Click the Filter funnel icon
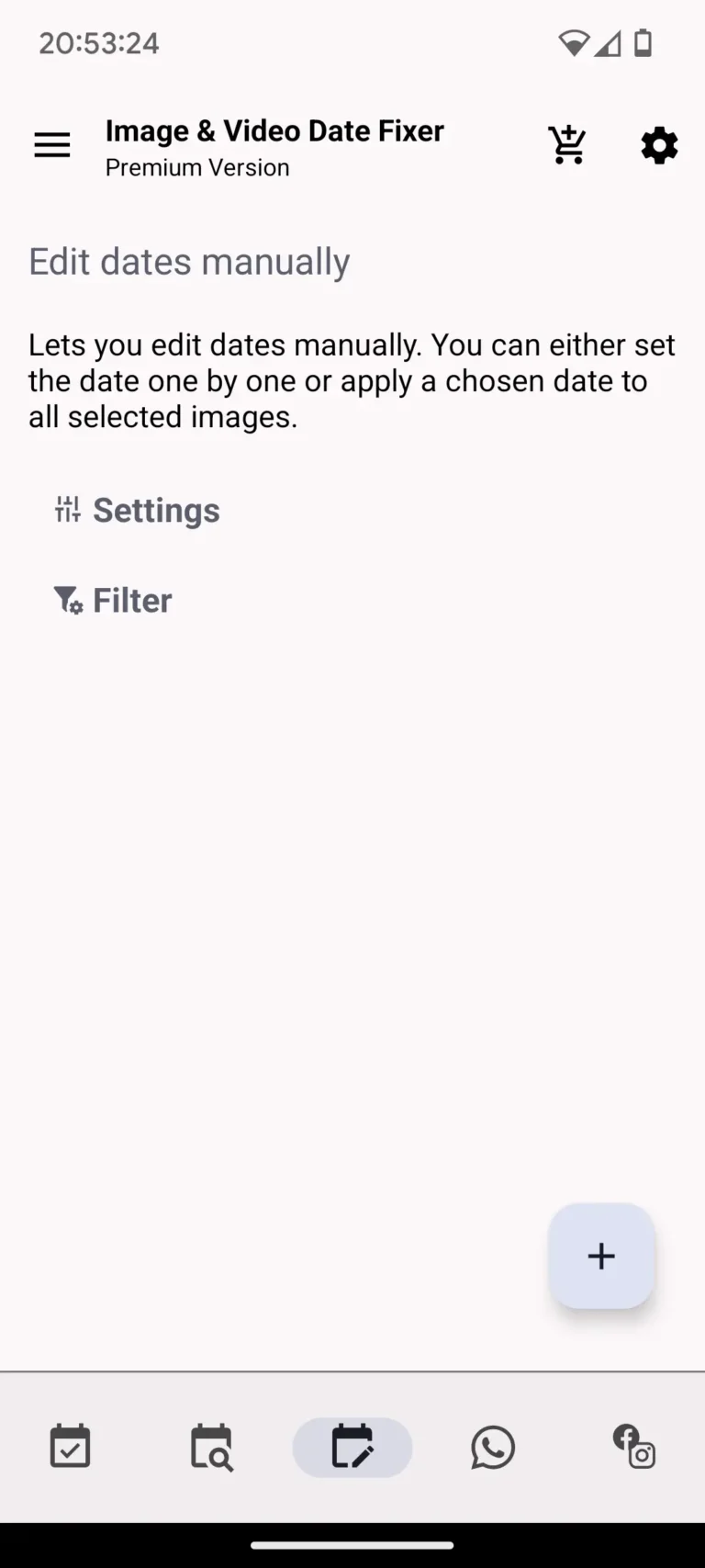Image resolution: width=705 pixels, height=1568 pixels. (67, 599)
